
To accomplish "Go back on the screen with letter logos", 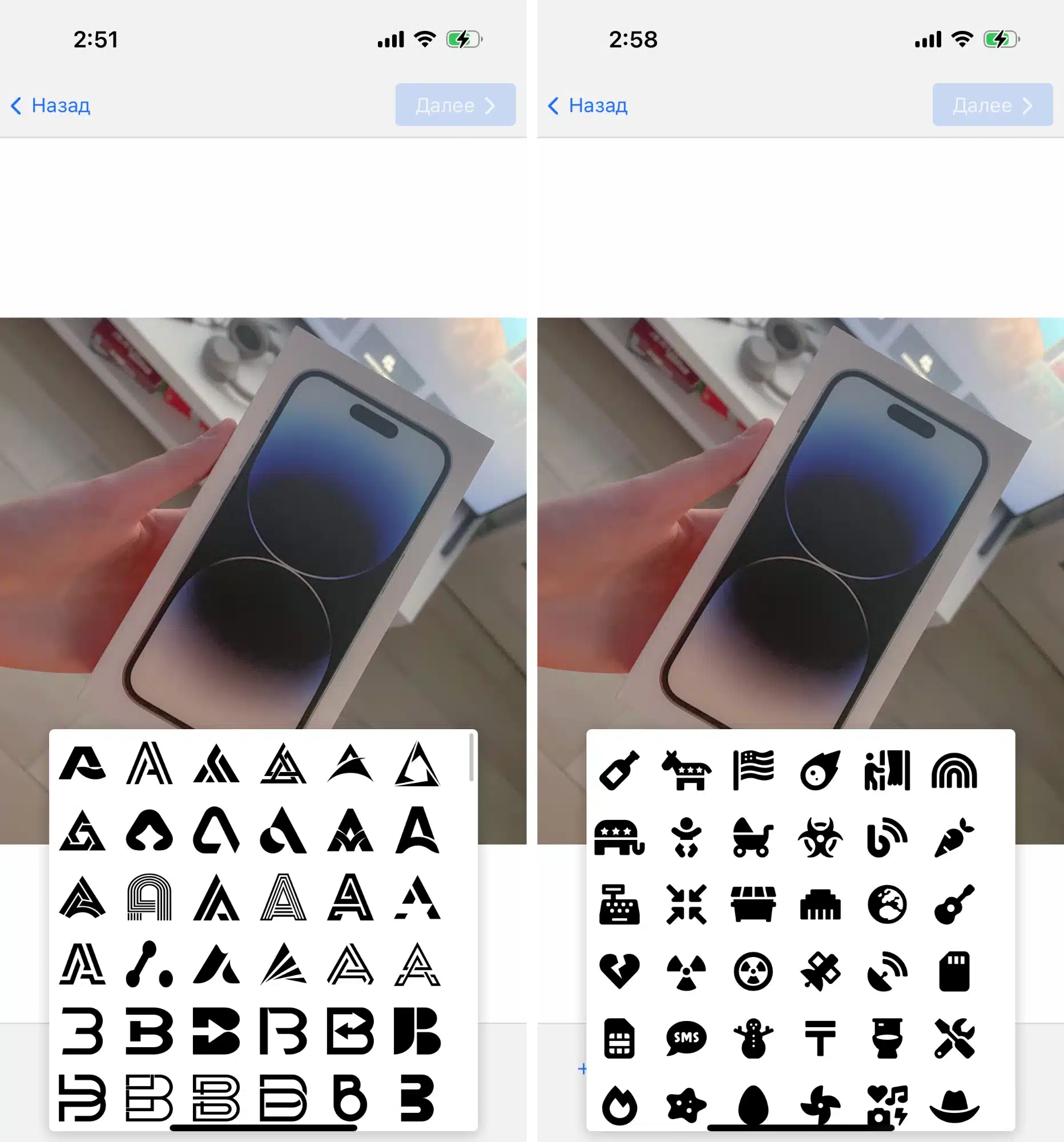I will click(51, 106).
